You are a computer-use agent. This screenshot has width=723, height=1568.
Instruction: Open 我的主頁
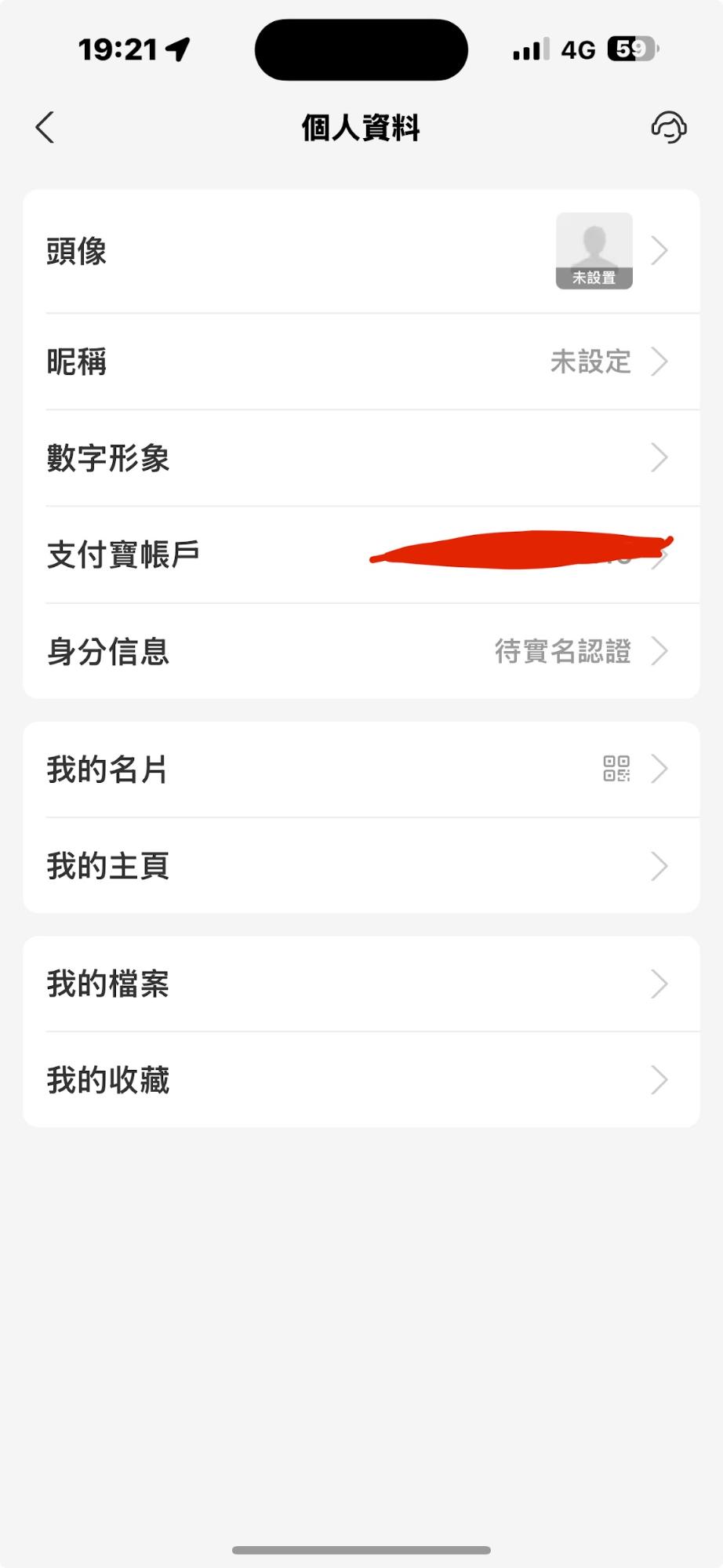[361, 866]
